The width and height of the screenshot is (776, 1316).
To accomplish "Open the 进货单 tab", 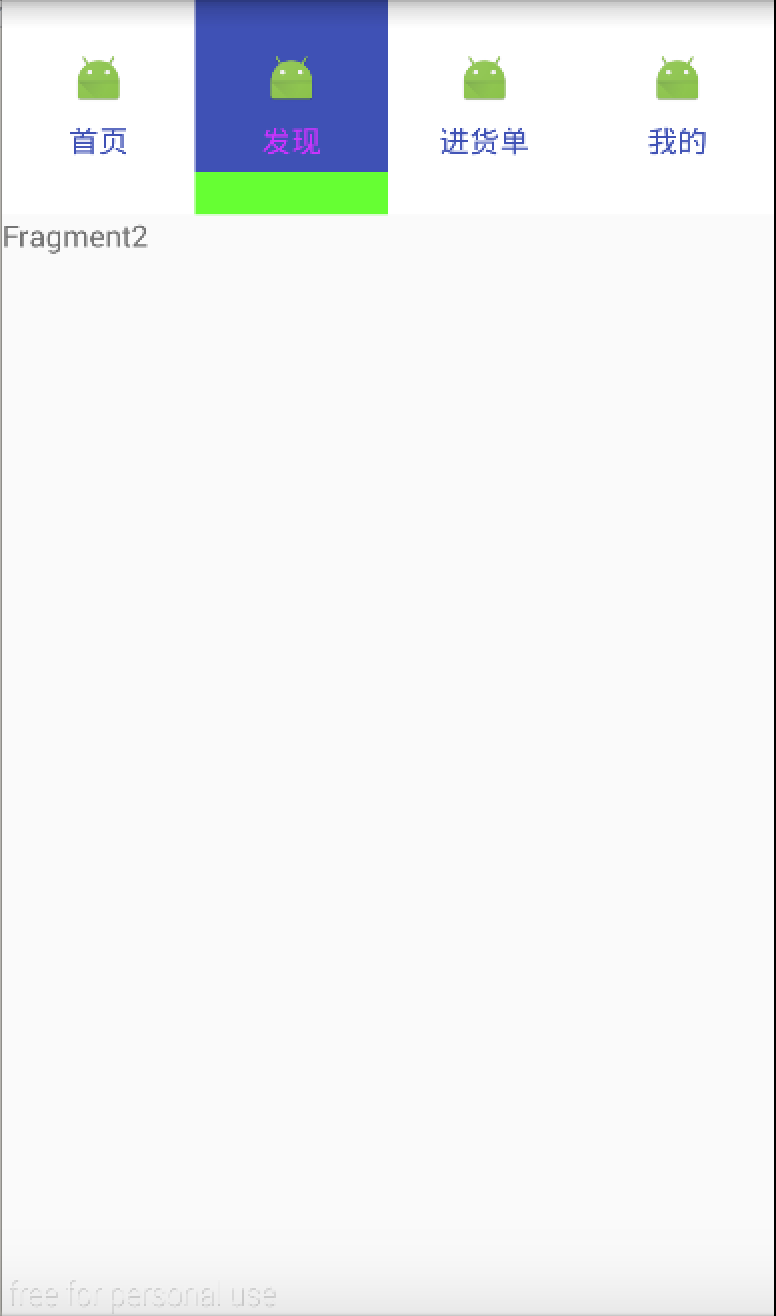I will [484, 107].
